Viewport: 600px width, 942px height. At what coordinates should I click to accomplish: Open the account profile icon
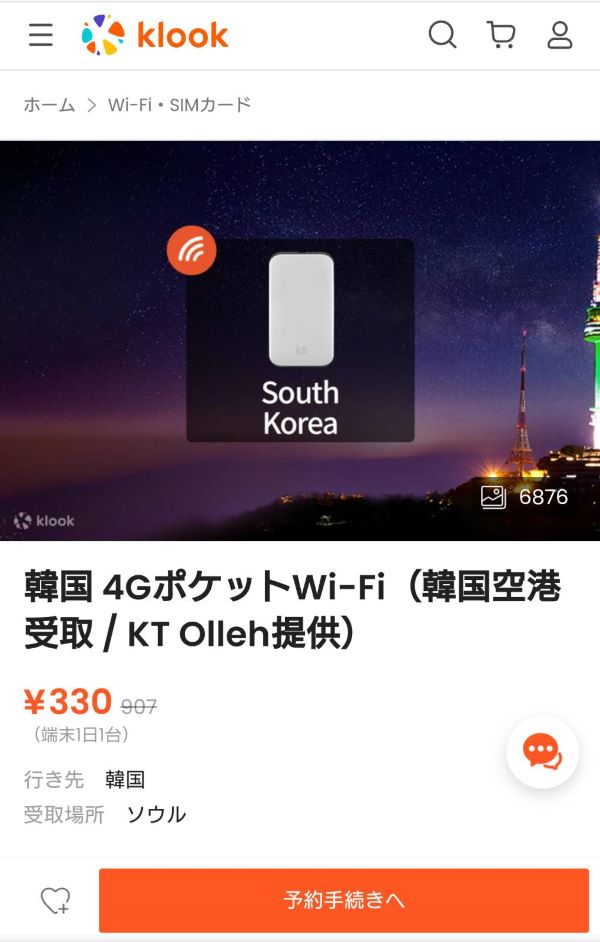(x=560, y=35)
